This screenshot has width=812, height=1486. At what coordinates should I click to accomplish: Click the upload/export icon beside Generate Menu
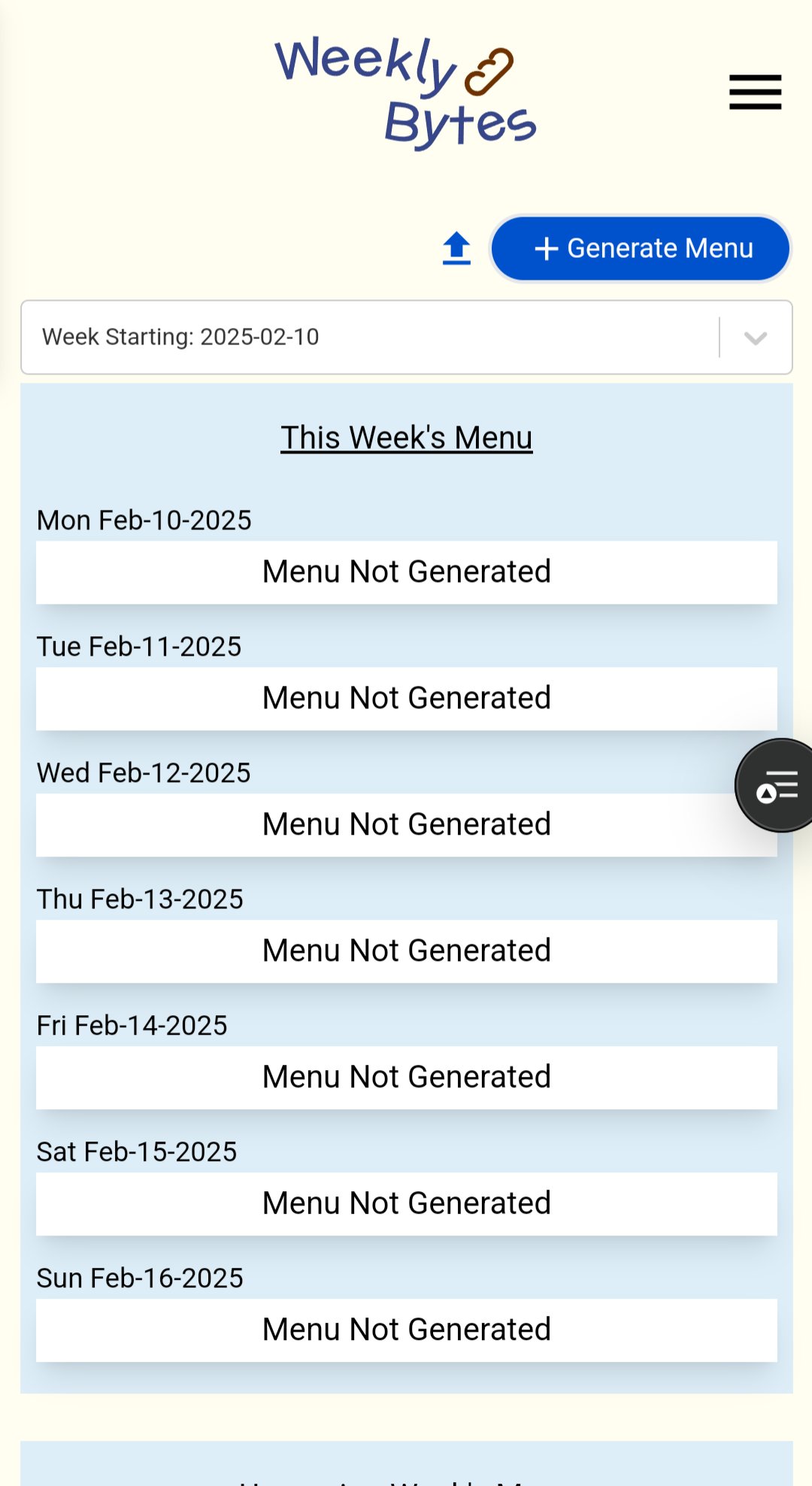(456, 248)
